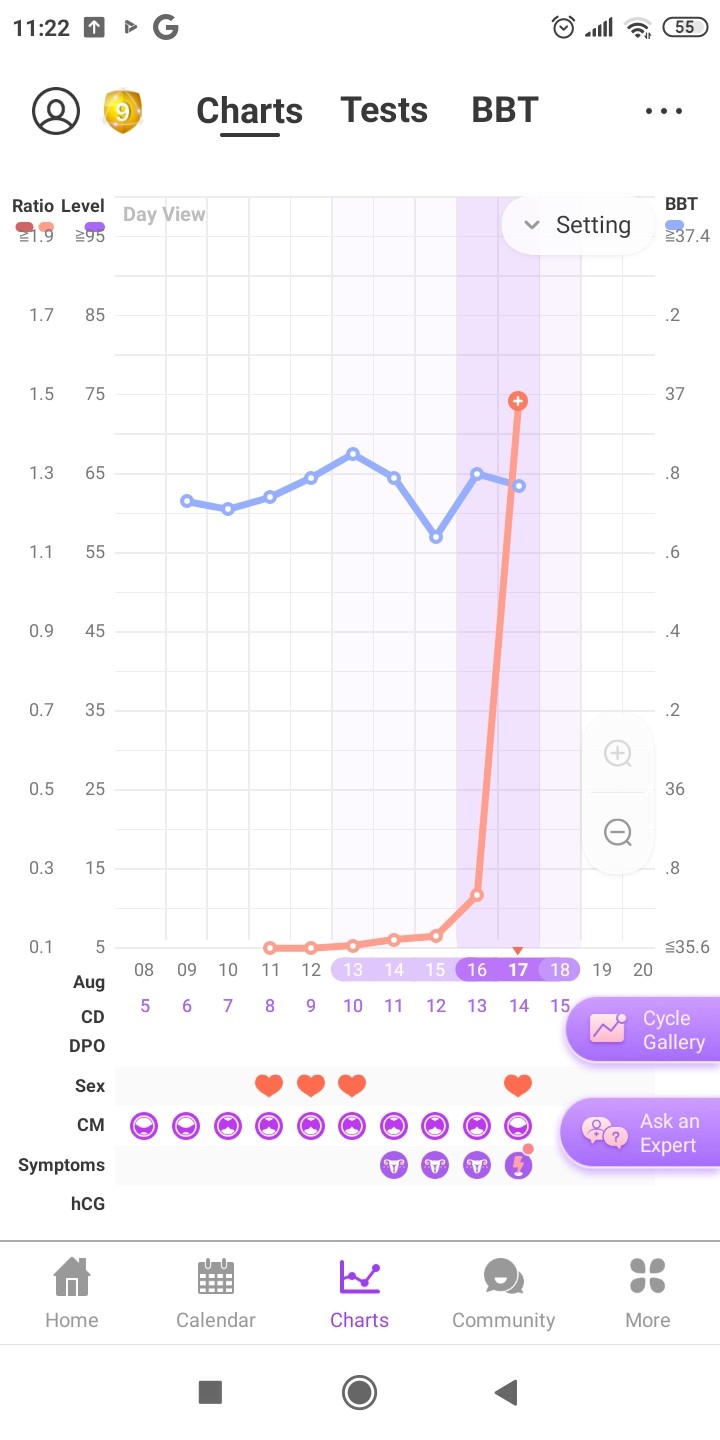Tap the system back button
Screen dimensions: 720x1440
coord(507,1392)
